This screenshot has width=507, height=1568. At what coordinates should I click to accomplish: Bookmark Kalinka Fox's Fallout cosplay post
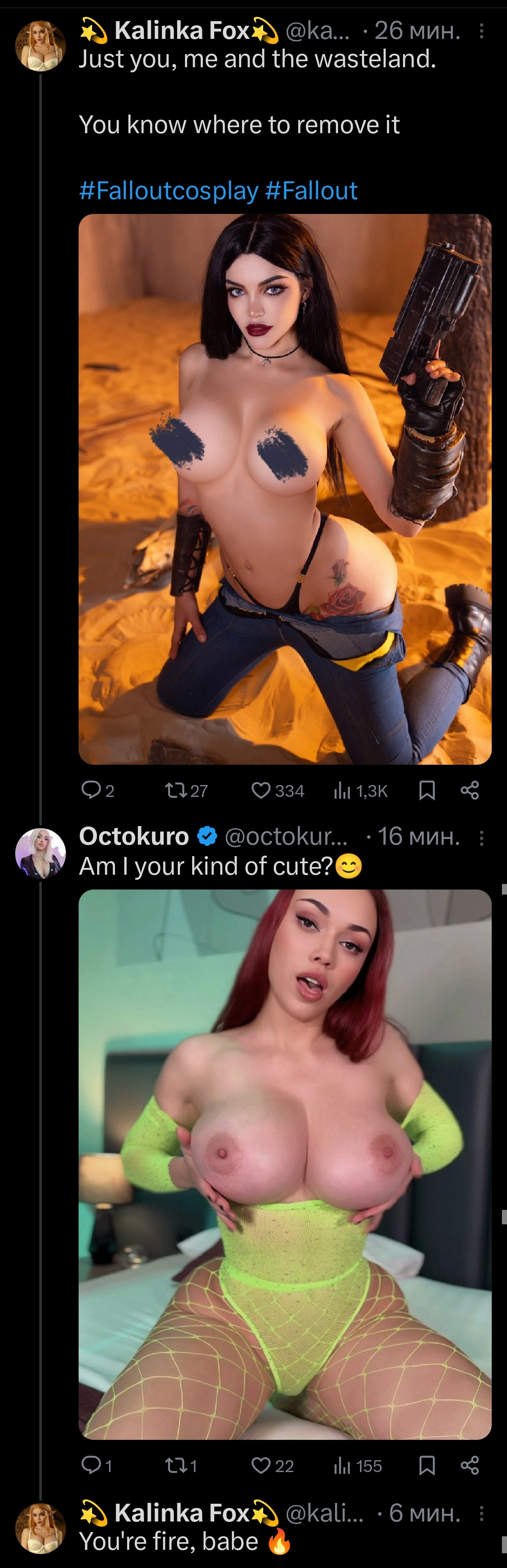[427, 790]
